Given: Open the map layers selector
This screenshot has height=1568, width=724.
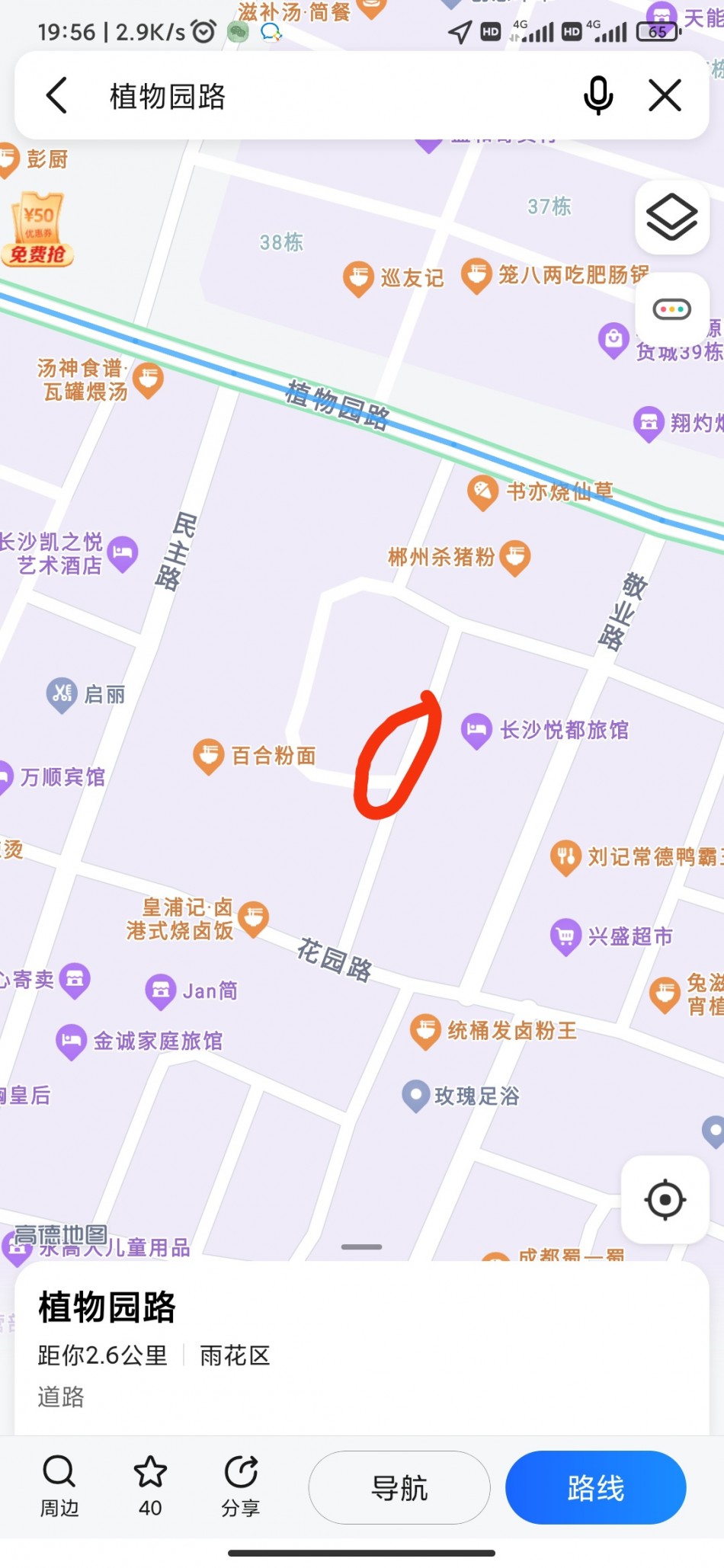Looking at the screenshot, I should [x=671, y=217].
